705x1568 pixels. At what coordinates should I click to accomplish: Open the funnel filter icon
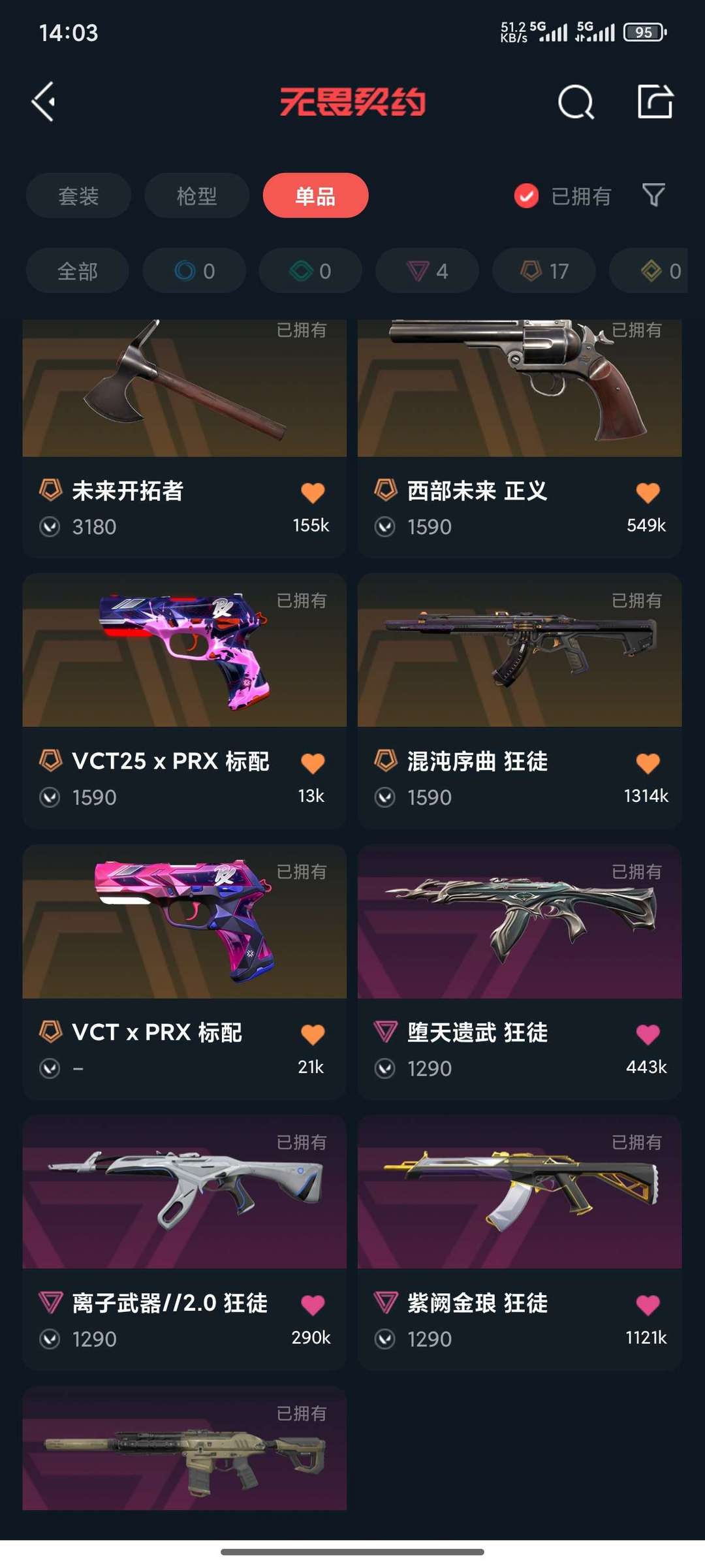[x=653, y=195]
